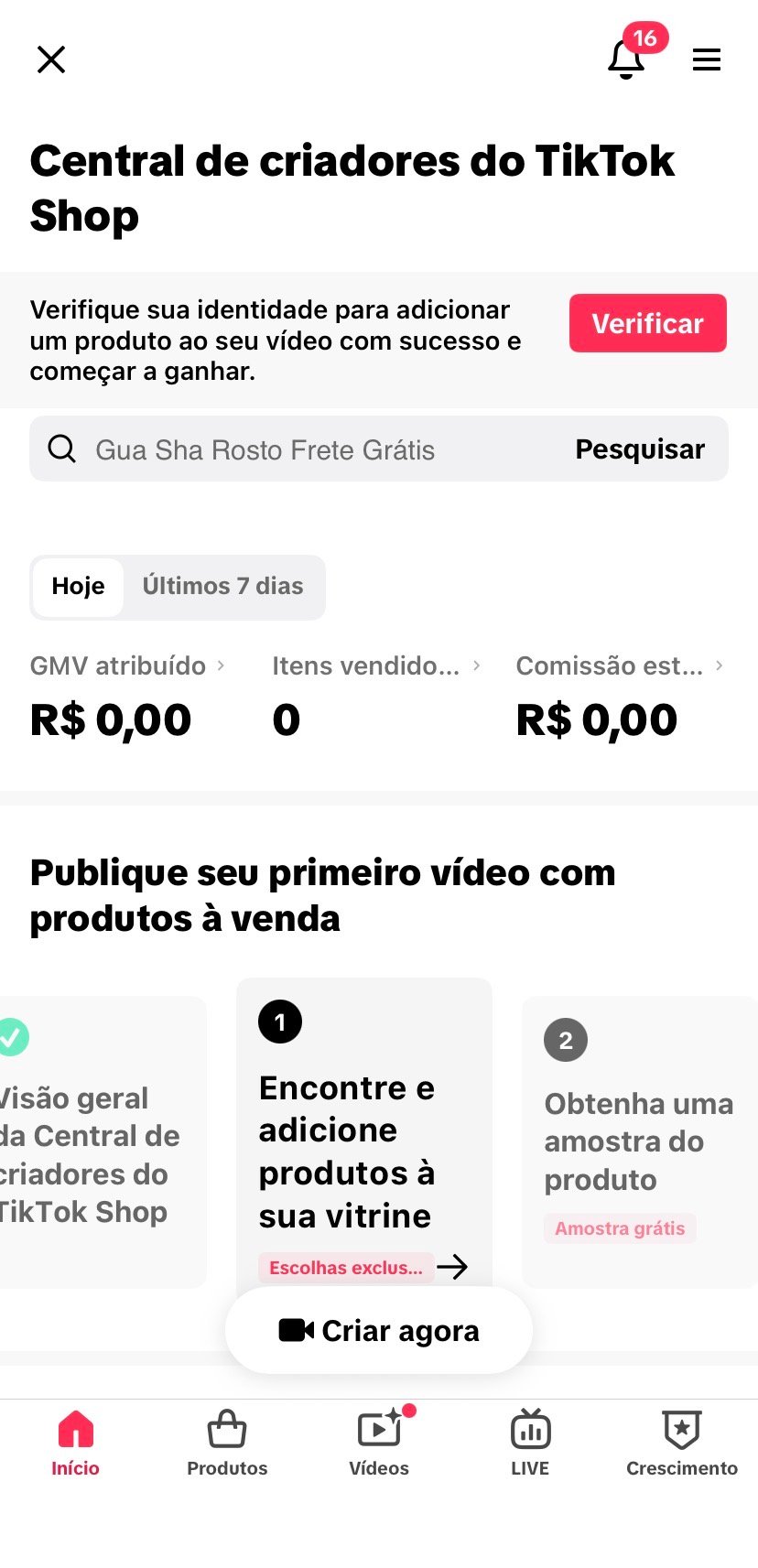Switch to Últimos 7 dias
Image resolution: width=758 pixels, height=1568 pixels.
[x=222, y=587]
